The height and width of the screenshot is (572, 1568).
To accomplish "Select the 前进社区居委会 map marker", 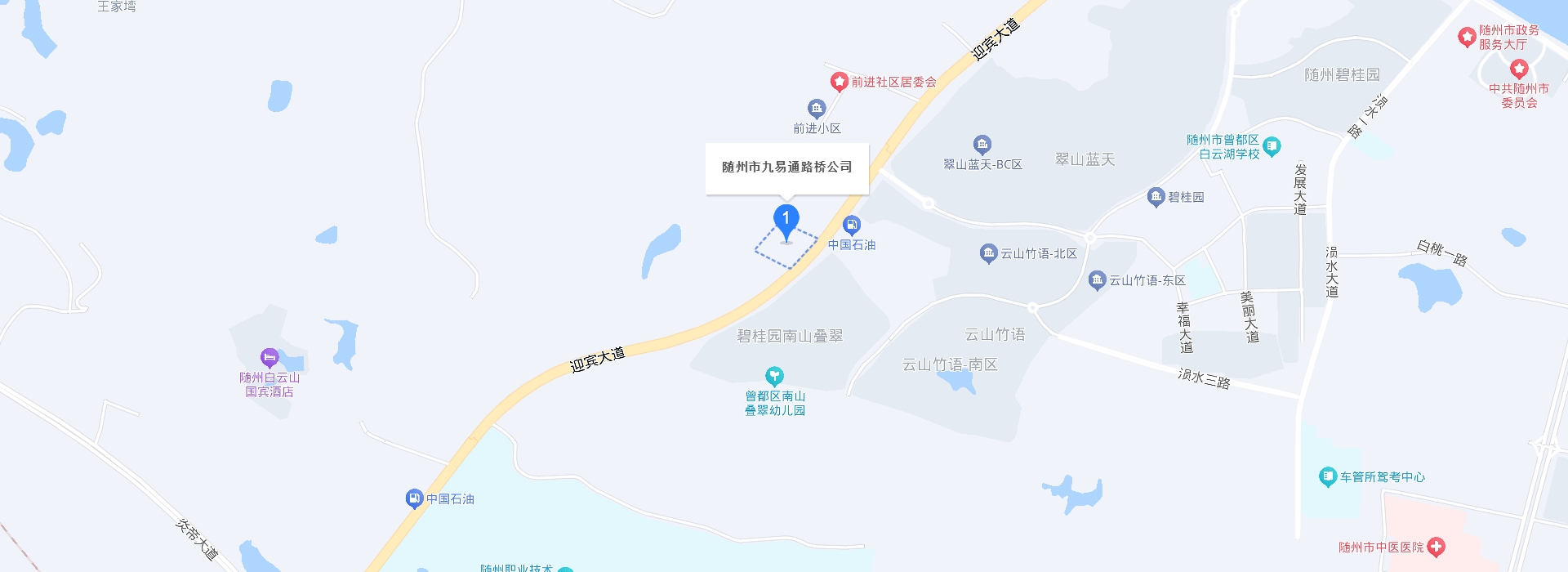I will pos(839,82).
